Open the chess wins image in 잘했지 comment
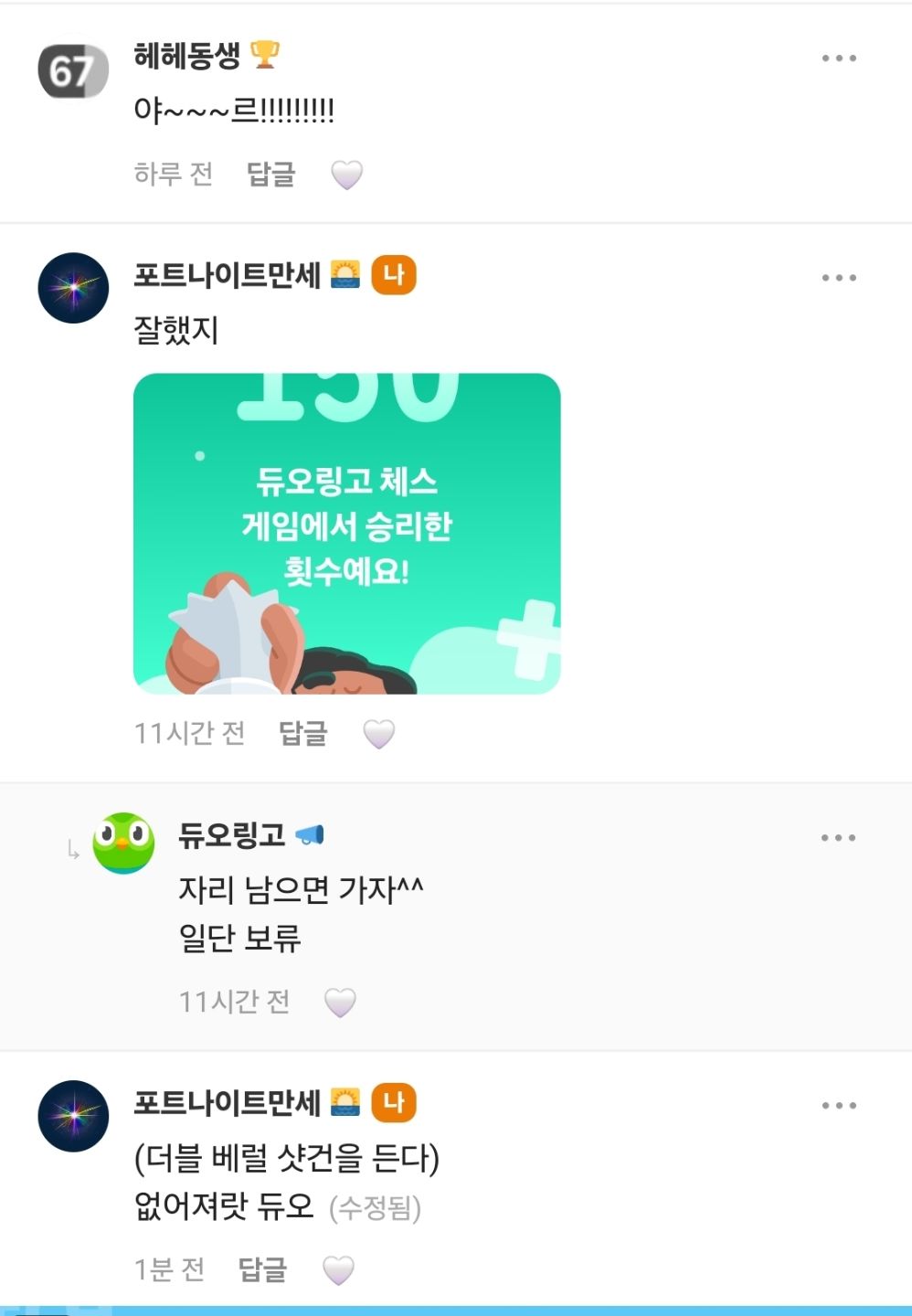Image resolution: width=912 pixels, height=1316 pixels. (x=347, y=534)
